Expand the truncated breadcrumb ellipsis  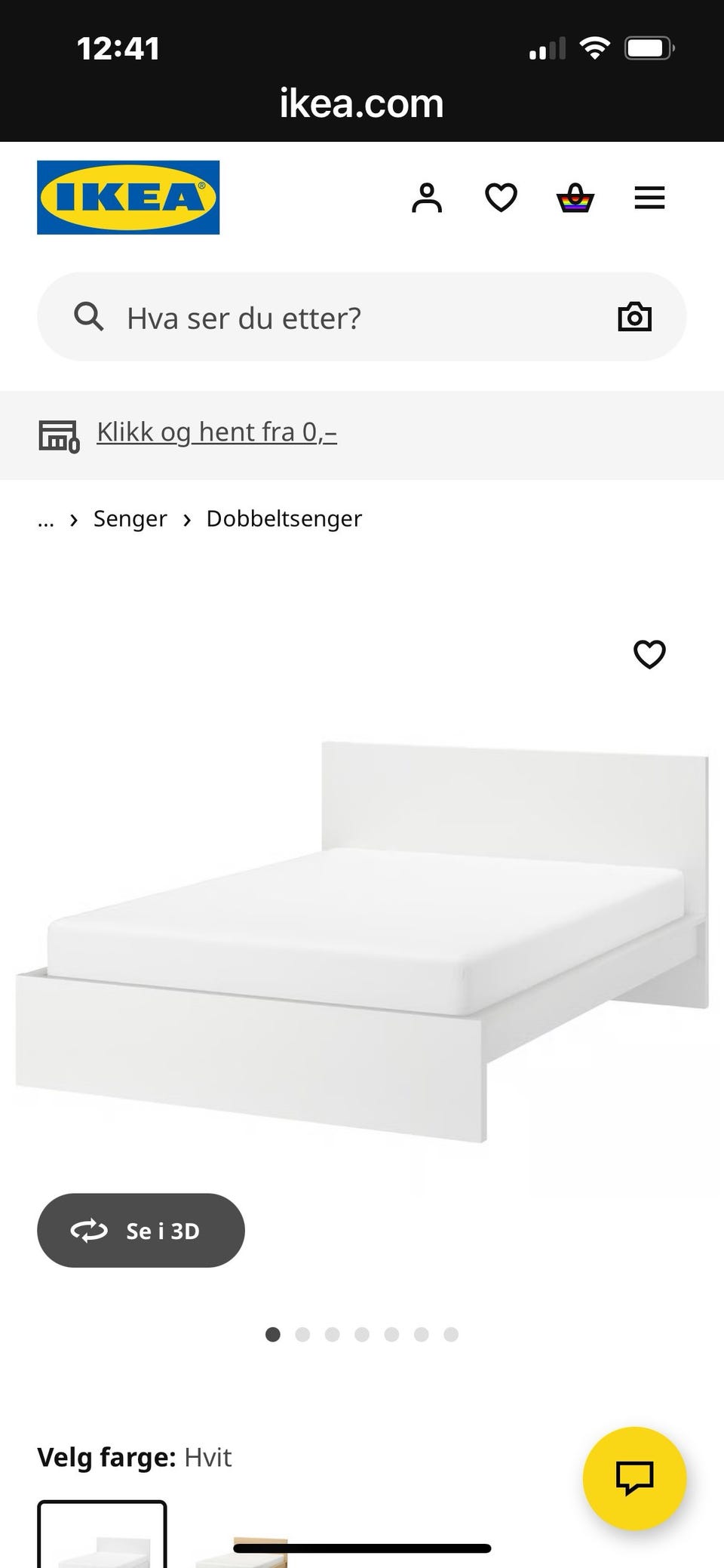[x=46, y=519]
